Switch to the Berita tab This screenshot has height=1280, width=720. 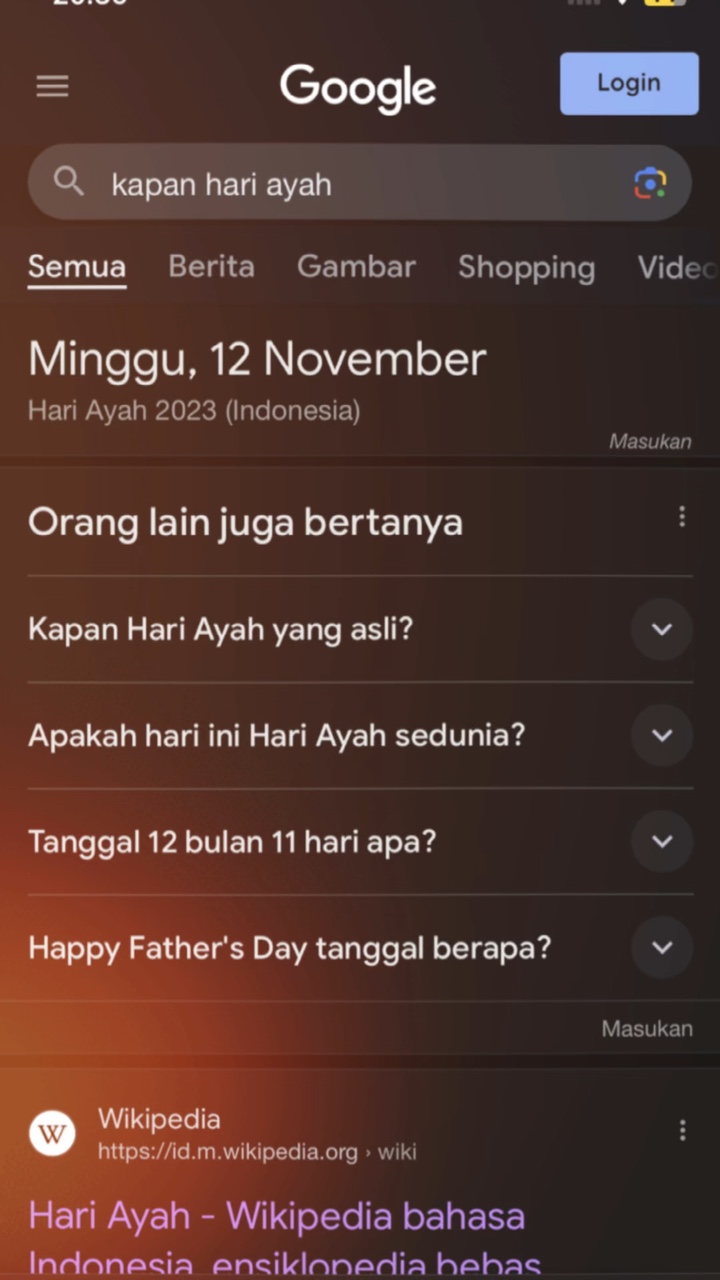point(211,267)
